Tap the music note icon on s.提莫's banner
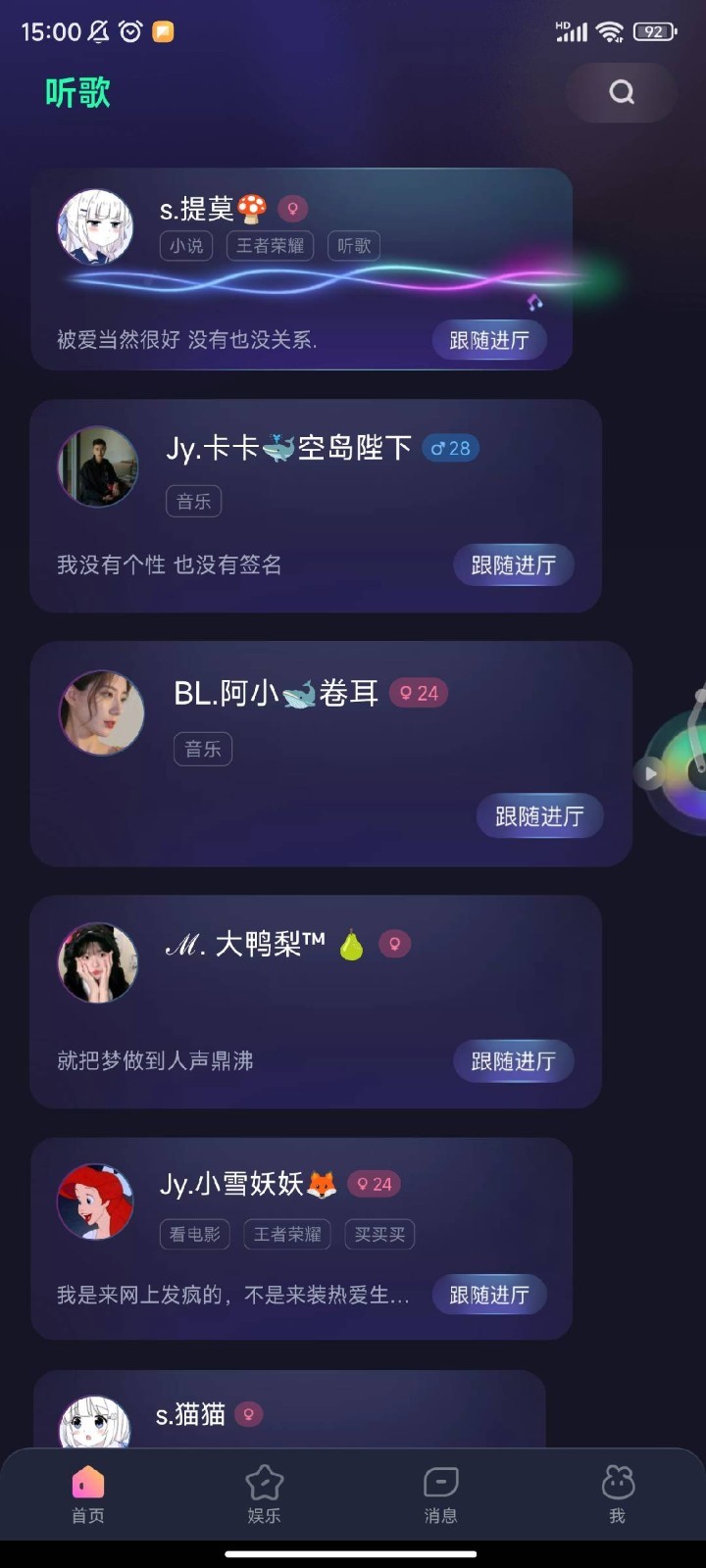The width and height of the screenshot is (706, 1568). pyautogui.click(x=533, y=303)
